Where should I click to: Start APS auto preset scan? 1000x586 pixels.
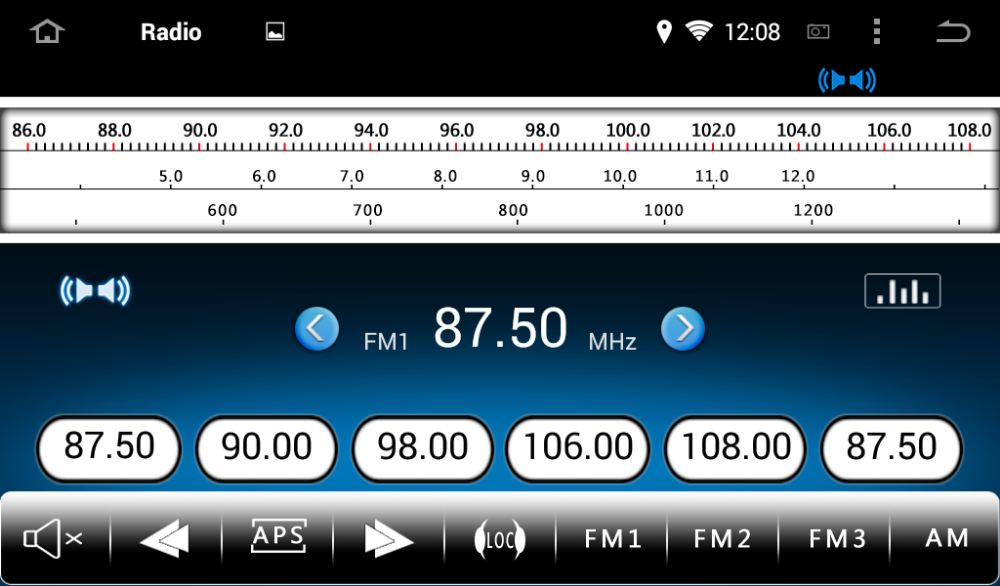point(278,538)
